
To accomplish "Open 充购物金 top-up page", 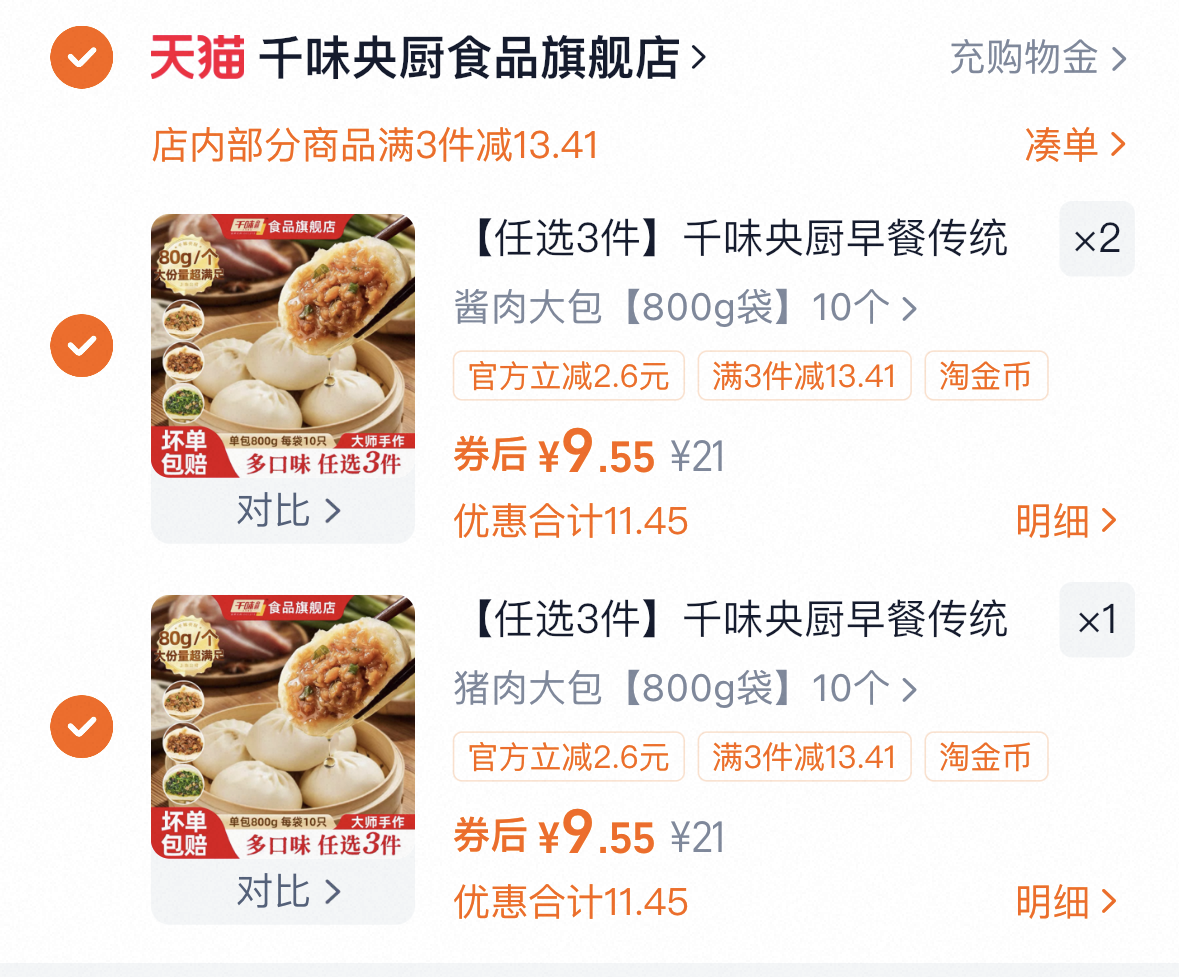I will (x=1037, y=59).
